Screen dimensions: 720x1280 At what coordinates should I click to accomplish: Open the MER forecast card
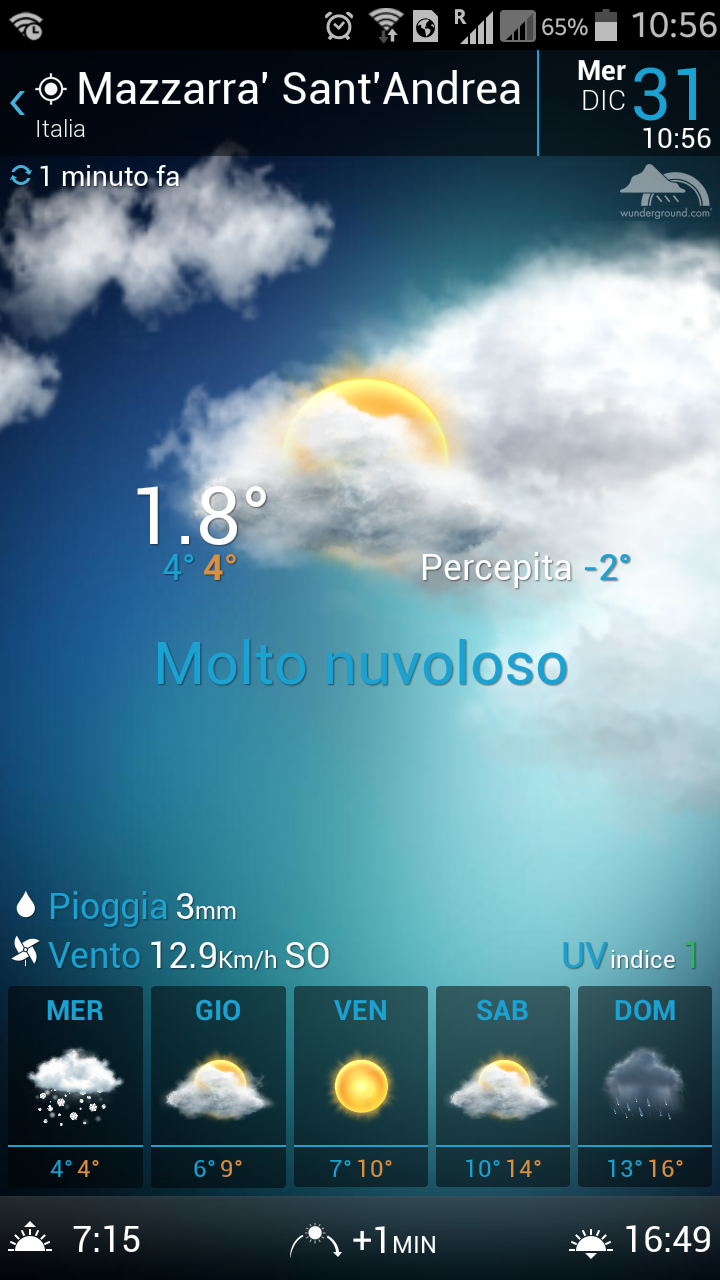click(75, 1086)
